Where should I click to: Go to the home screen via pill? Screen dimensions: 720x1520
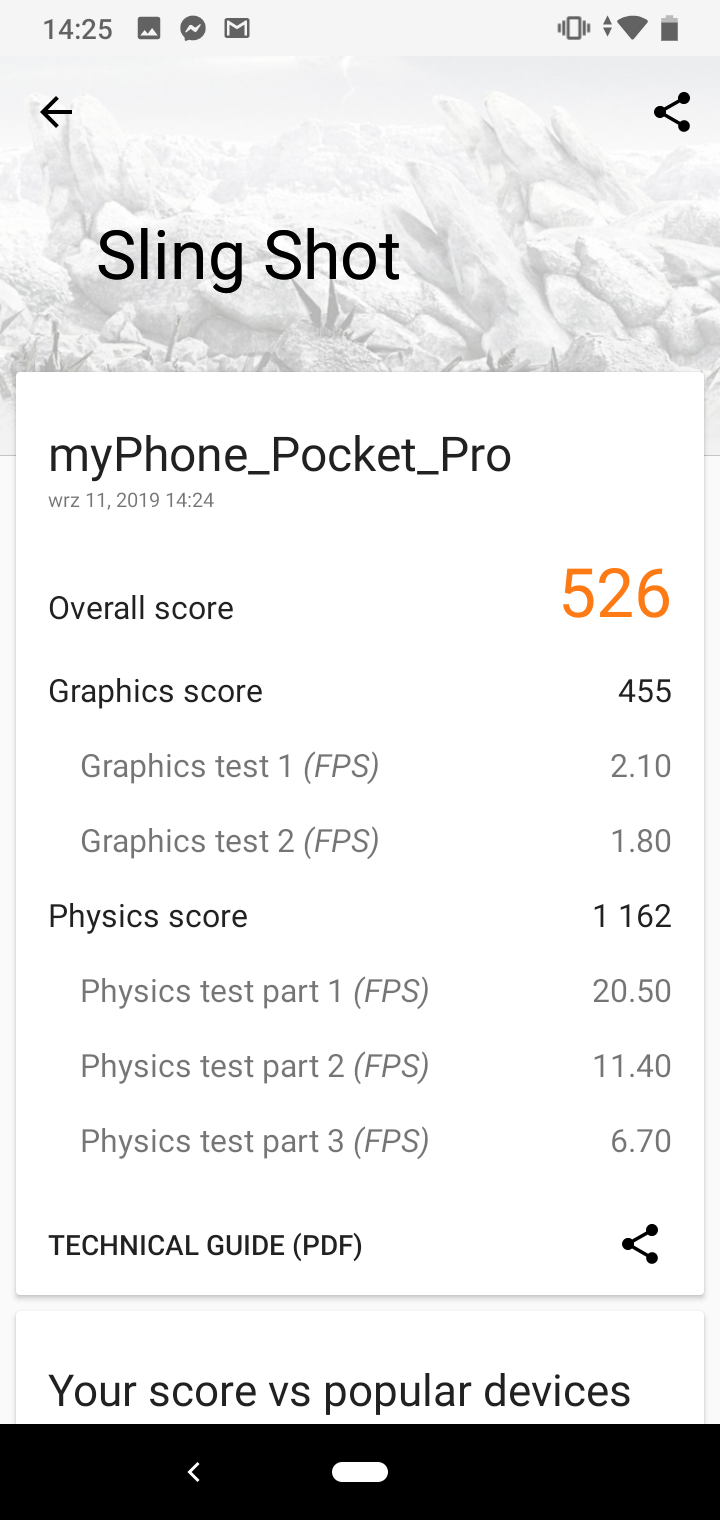[360, 1472]
